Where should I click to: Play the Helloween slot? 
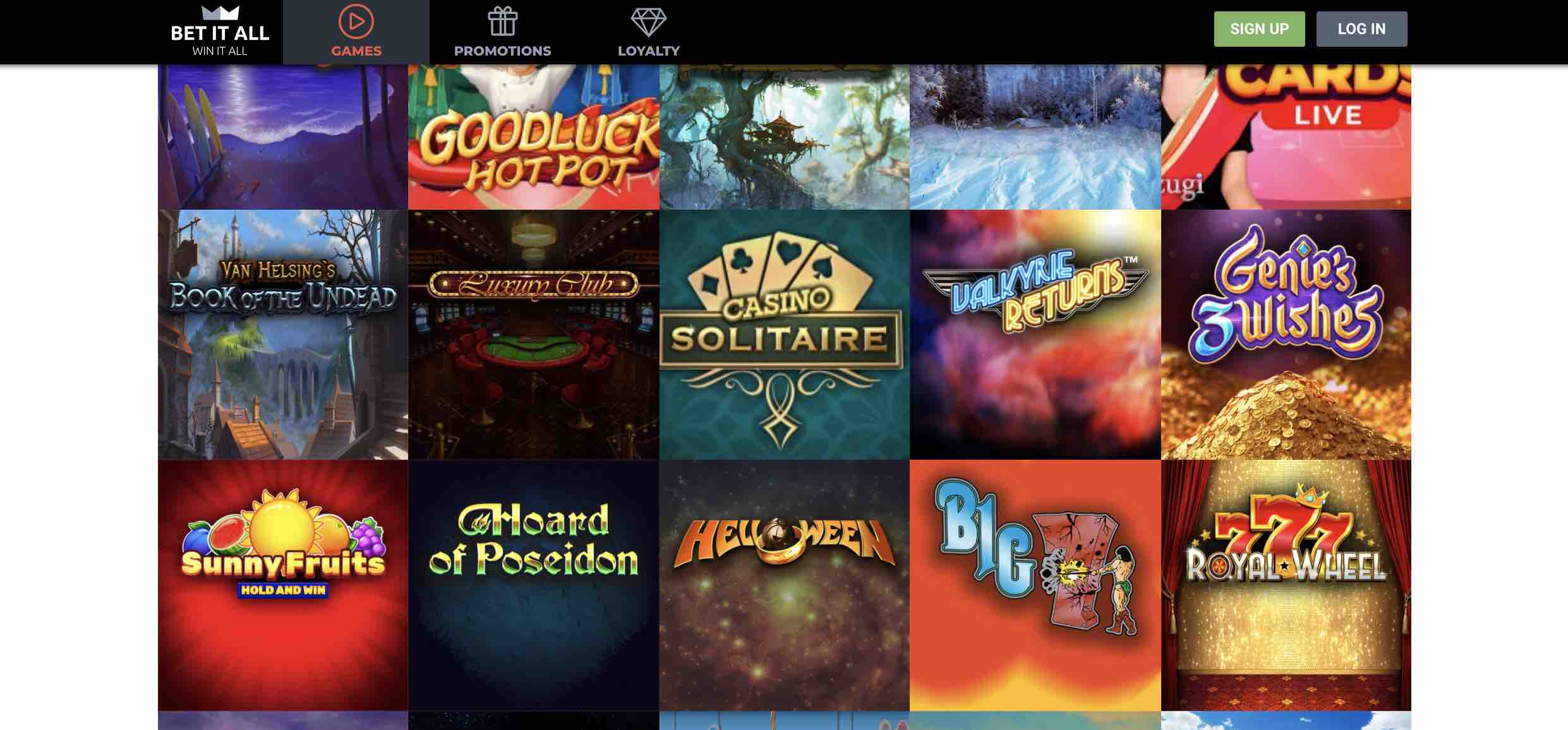(784, 585)
